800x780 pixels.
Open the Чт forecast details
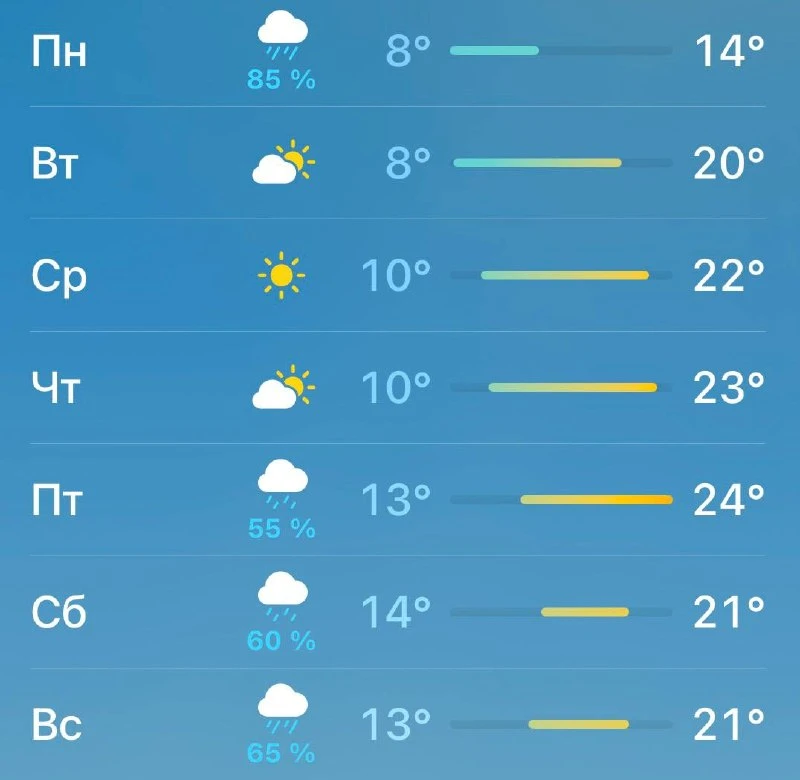pos(398,387)
